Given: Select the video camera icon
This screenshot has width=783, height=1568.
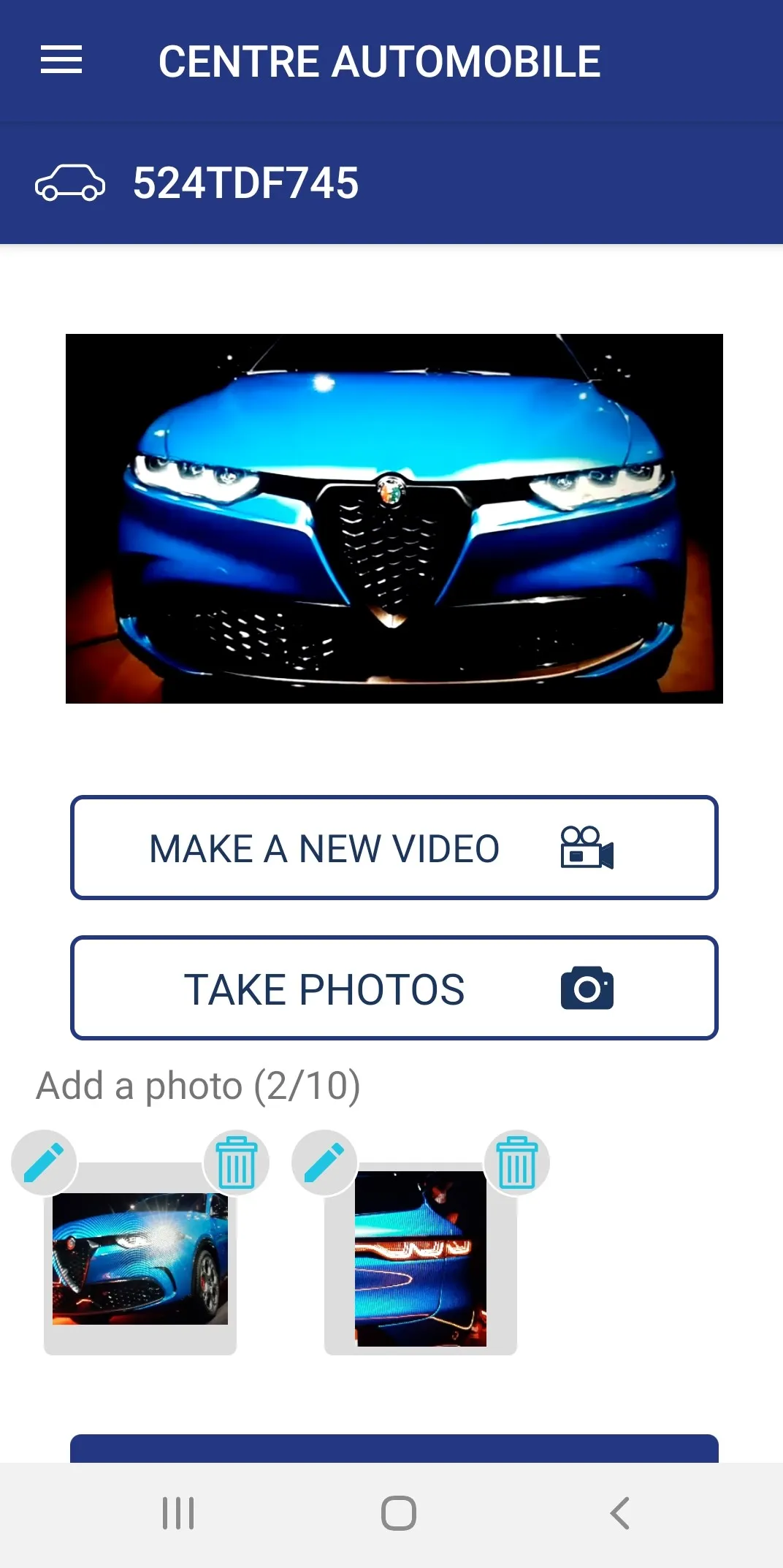Looking at the screenshot, I should tap(587, 848).
